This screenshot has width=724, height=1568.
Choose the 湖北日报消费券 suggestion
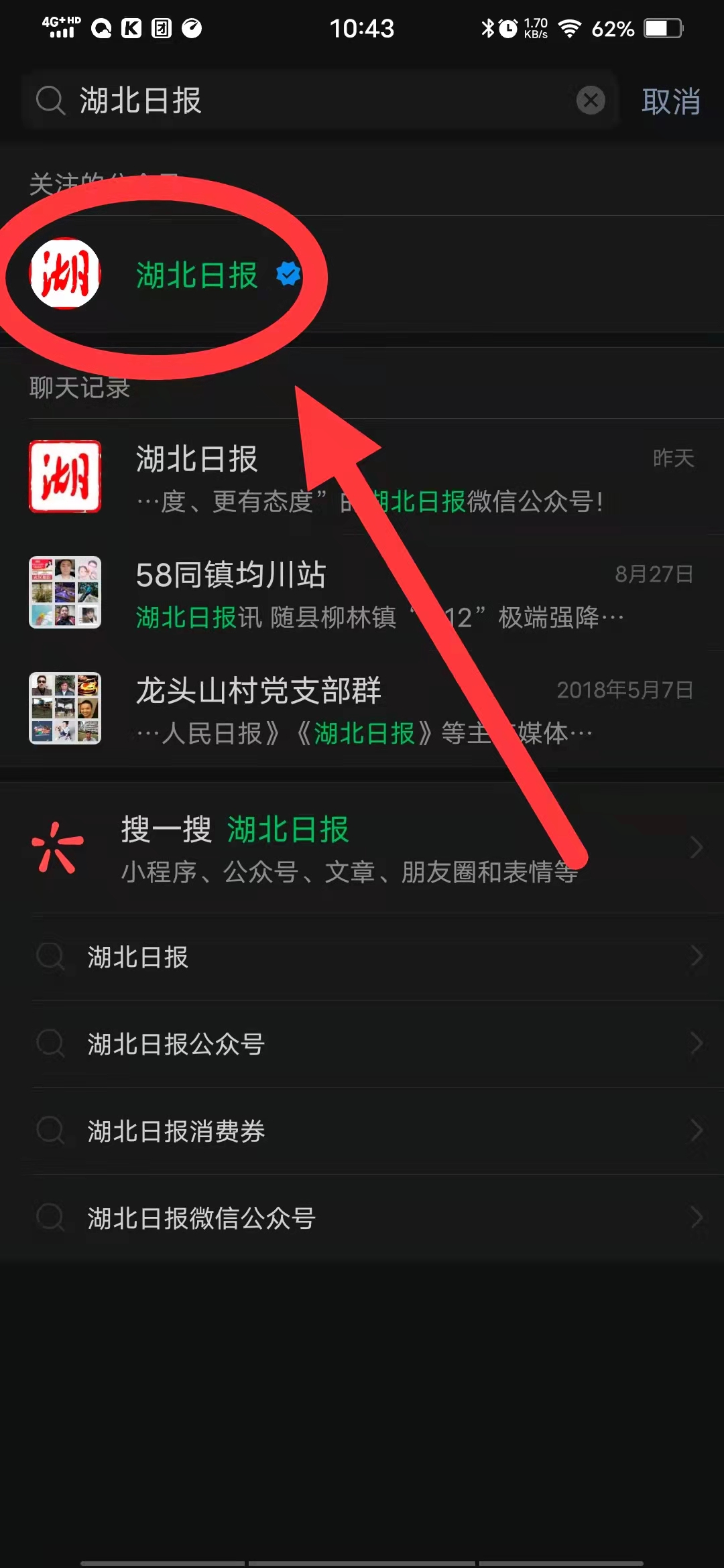tap(362, 1131)
